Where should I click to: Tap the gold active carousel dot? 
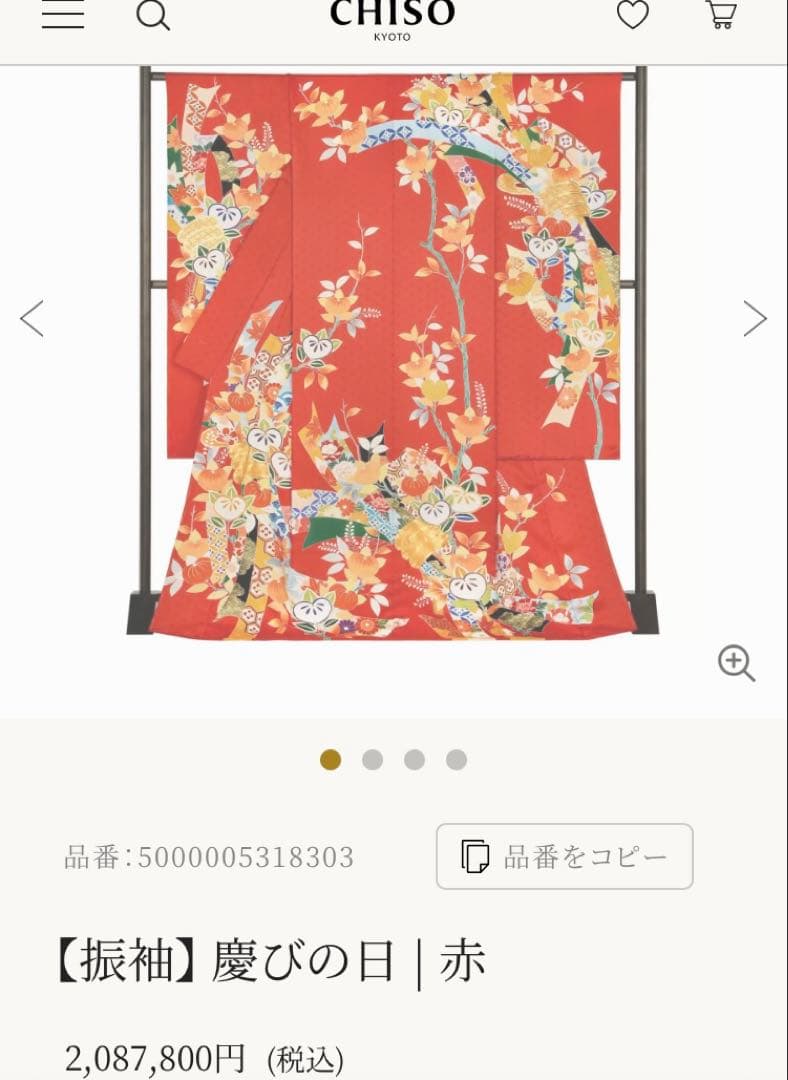click(x=331, y=760)
